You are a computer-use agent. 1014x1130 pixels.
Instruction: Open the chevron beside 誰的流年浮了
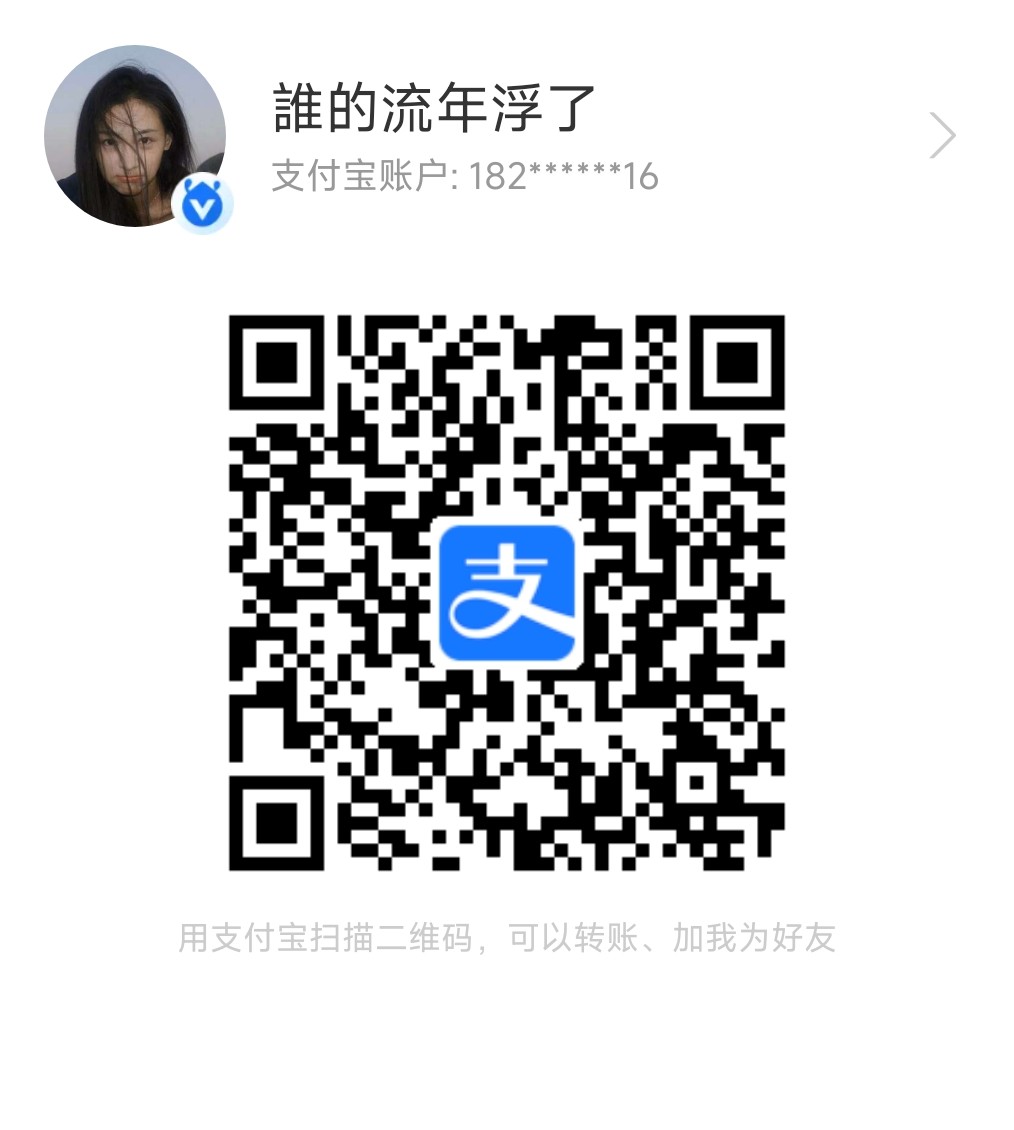(942, 136)
